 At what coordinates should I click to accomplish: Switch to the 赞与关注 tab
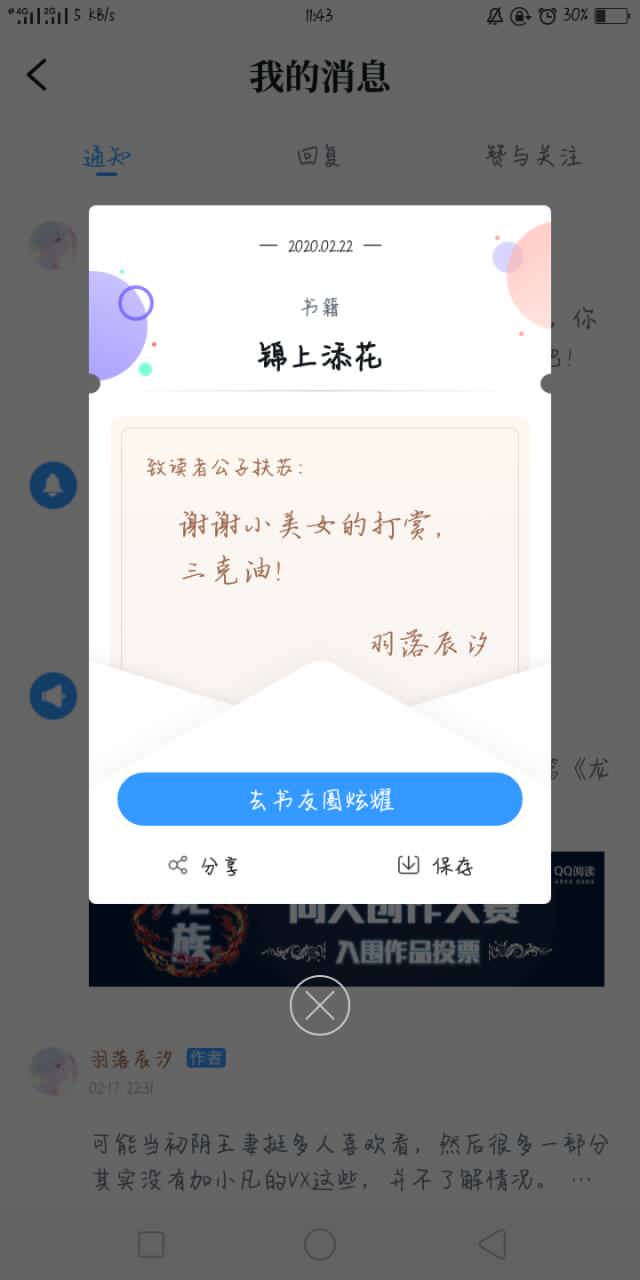(532, 157)
